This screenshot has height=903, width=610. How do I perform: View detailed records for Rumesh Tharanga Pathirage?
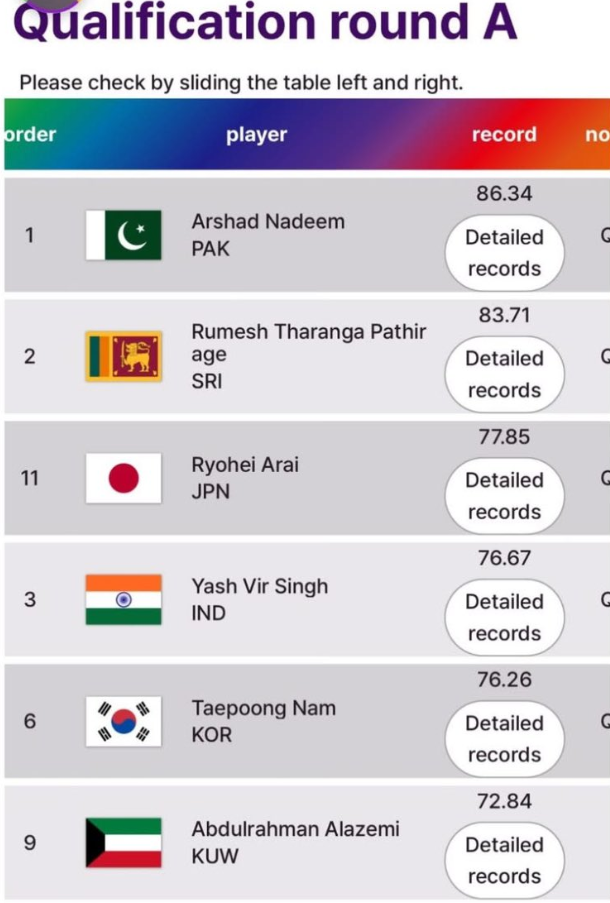click(x=504, y=374)
